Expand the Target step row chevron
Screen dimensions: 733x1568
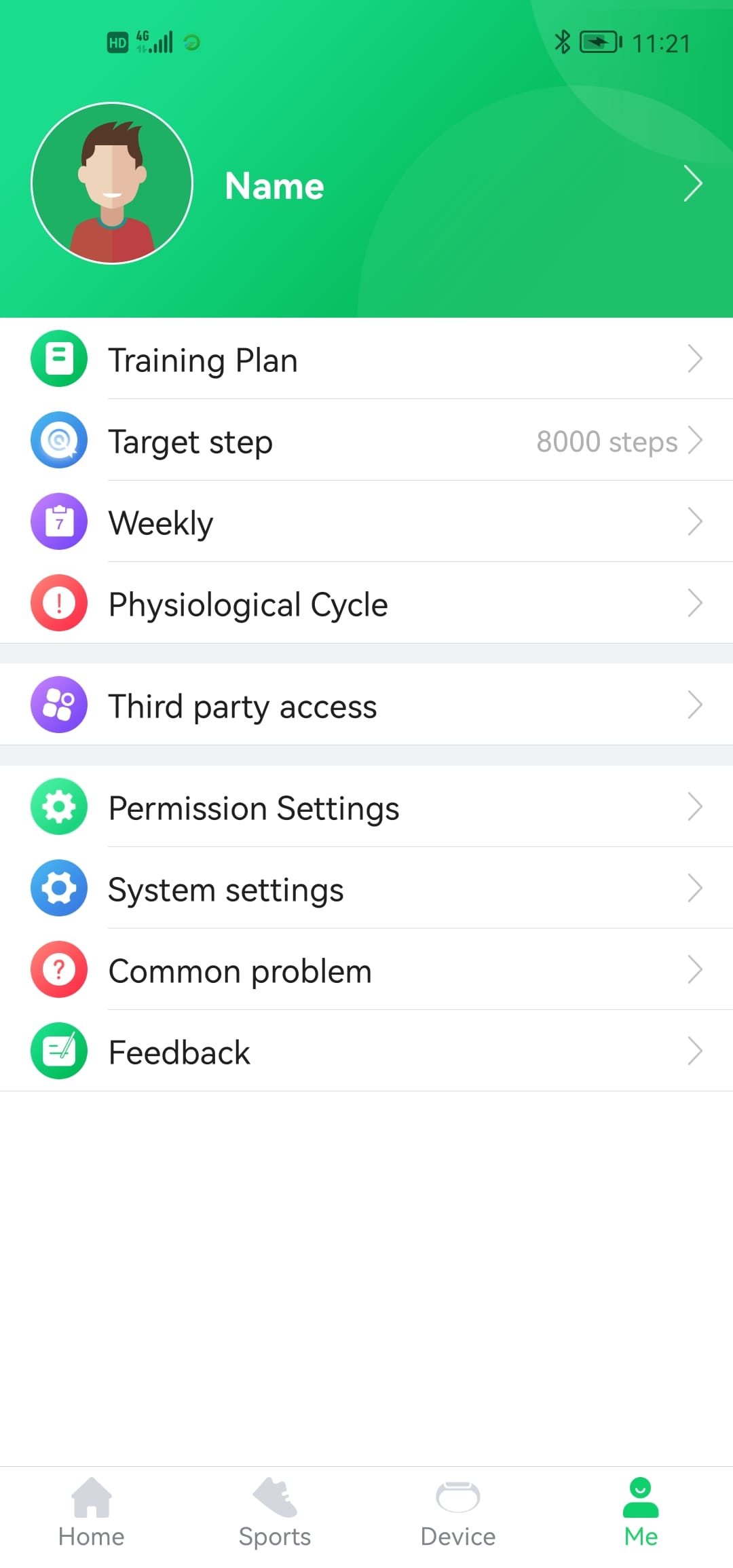[x=696, y=441]
